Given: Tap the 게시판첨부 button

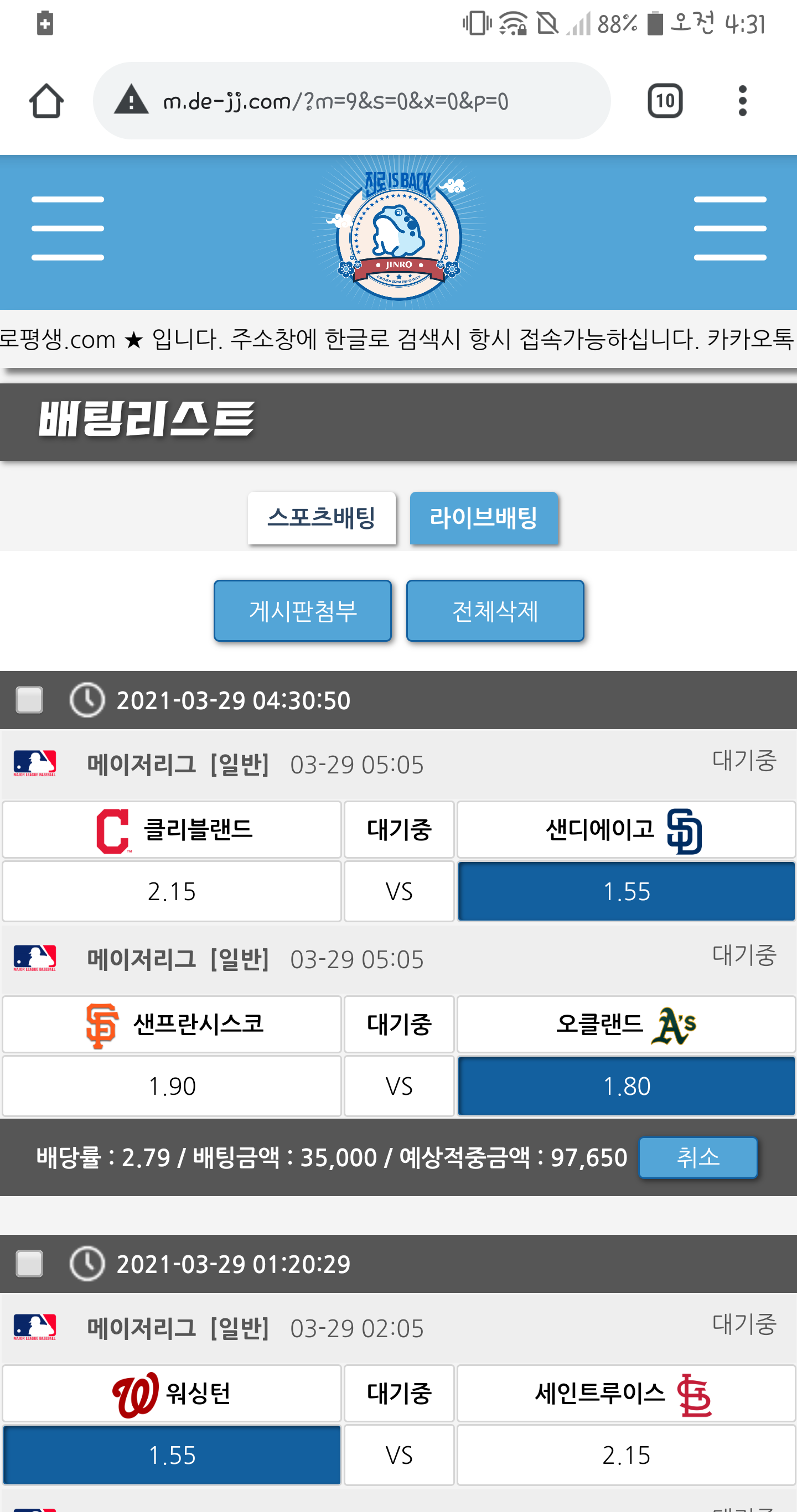Looking at the screenshot, I should (302, 610).
